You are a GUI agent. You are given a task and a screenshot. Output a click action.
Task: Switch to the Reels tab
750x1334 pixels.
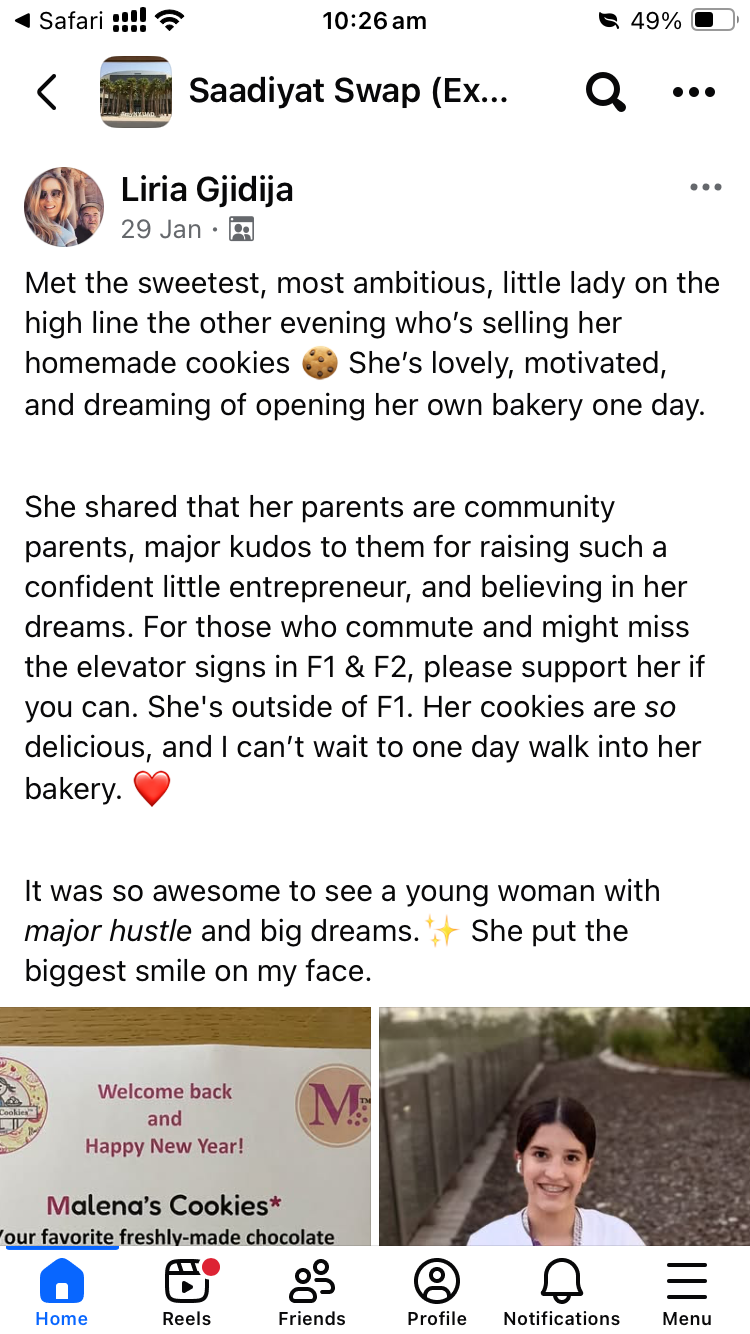click(x=187, y=1291)
